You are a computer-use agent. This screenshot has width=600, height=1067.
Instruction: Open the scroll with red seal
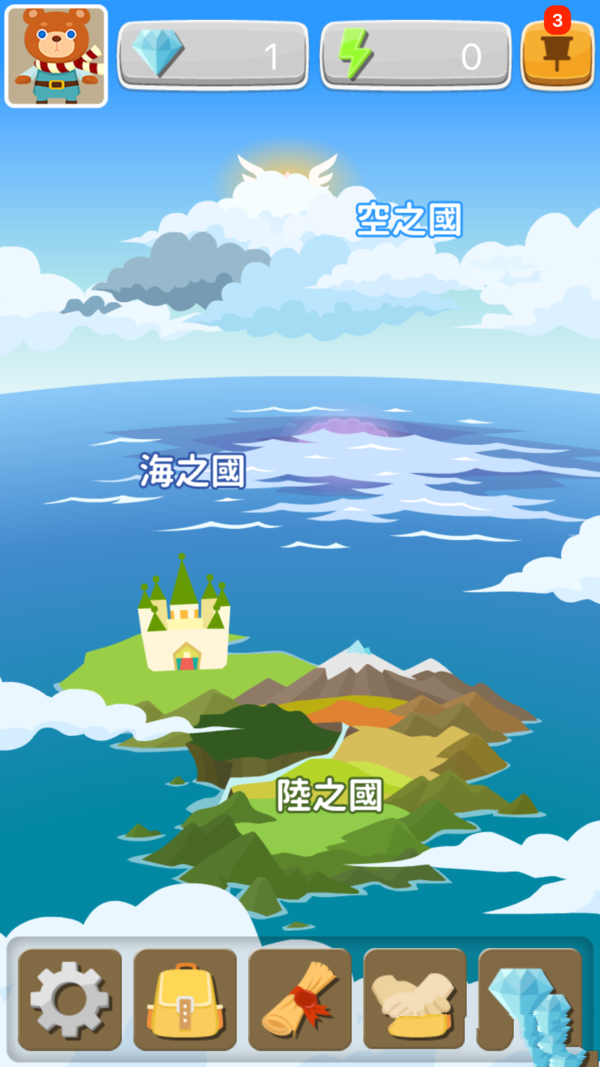click(300, 1000)
